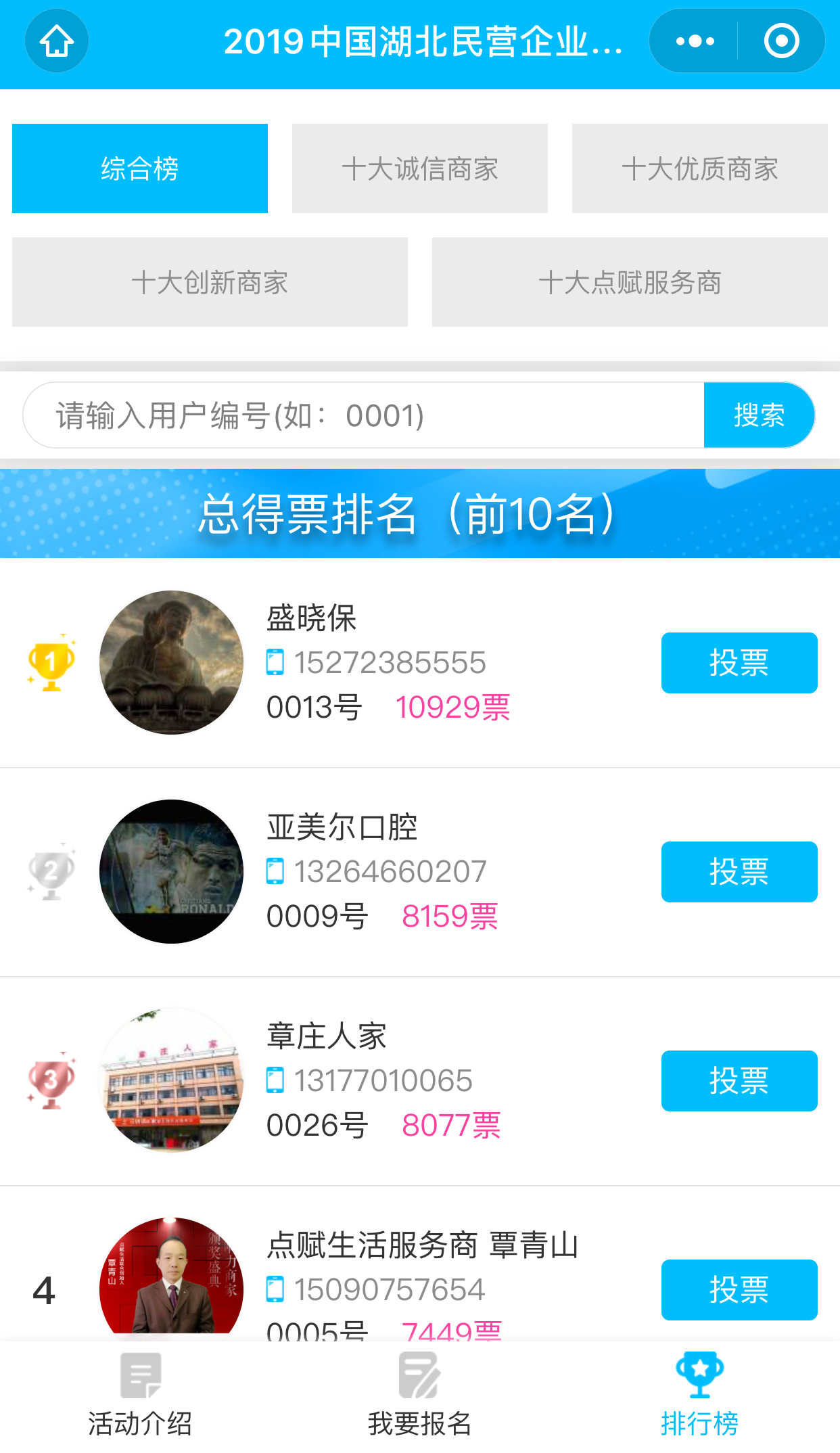The image size is (840, 1453).
Task: Switch to 十大诚信商家 tab
Action: [420, 168]
